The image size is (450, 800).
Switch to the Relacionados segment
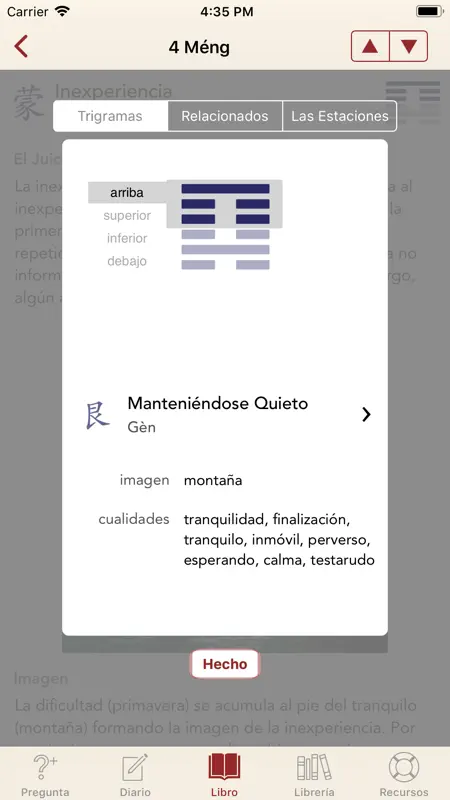tap(225, 116)
